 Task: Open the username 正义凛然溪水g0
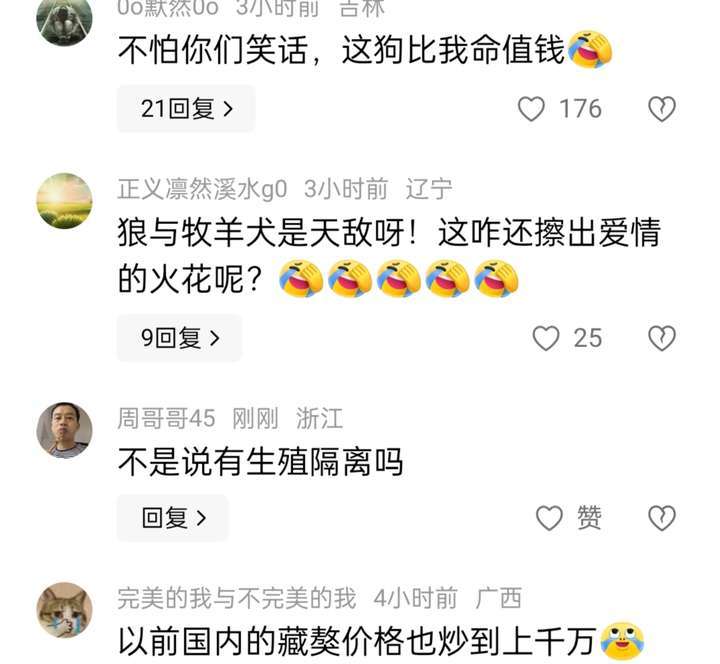click(x=202, y=188)
